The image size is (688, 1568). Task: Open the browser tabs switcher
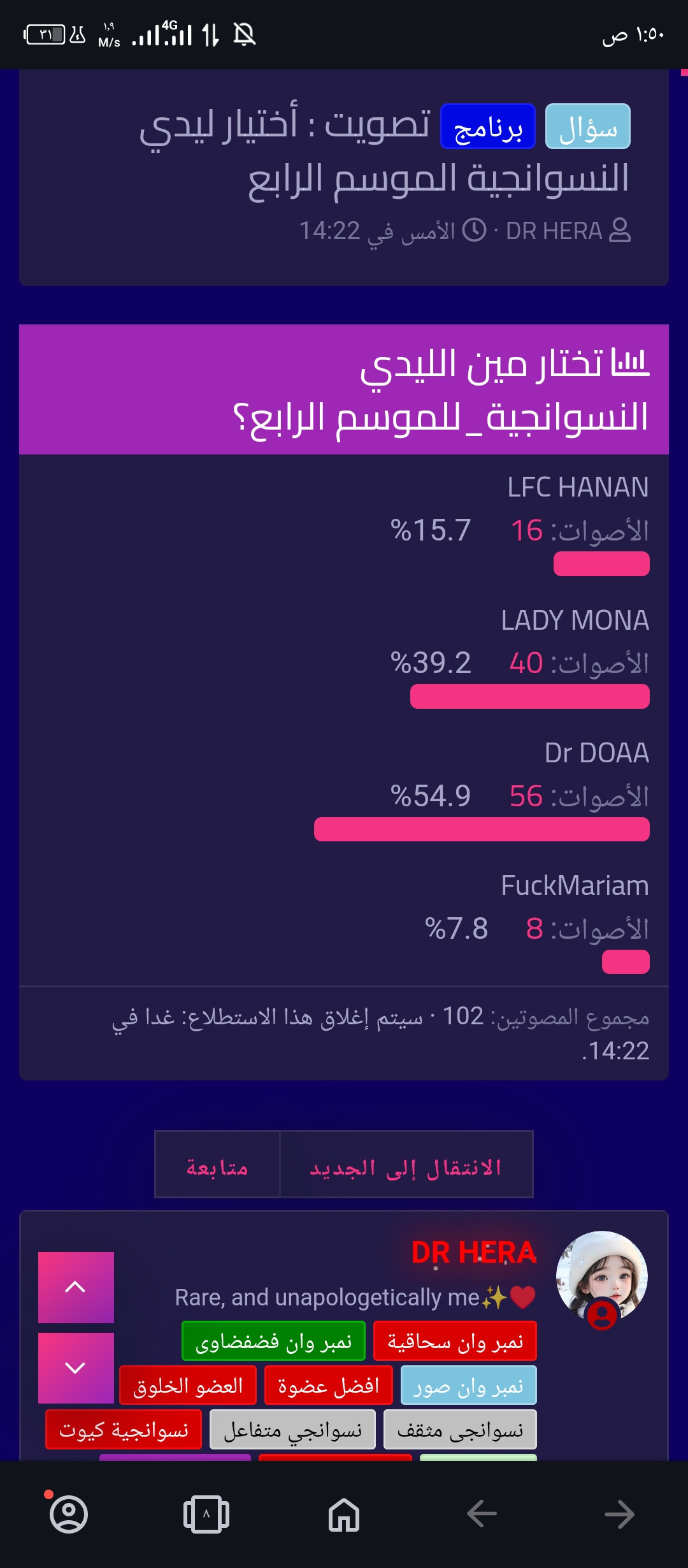tap(206, 1514)
